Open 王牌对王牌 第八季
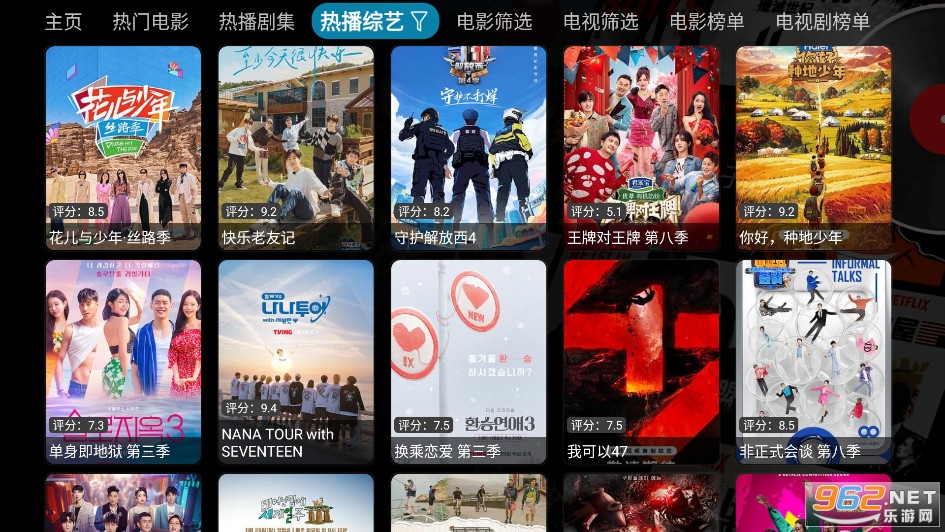The height and width of the screenshot is (532, 945). (641, 147)
